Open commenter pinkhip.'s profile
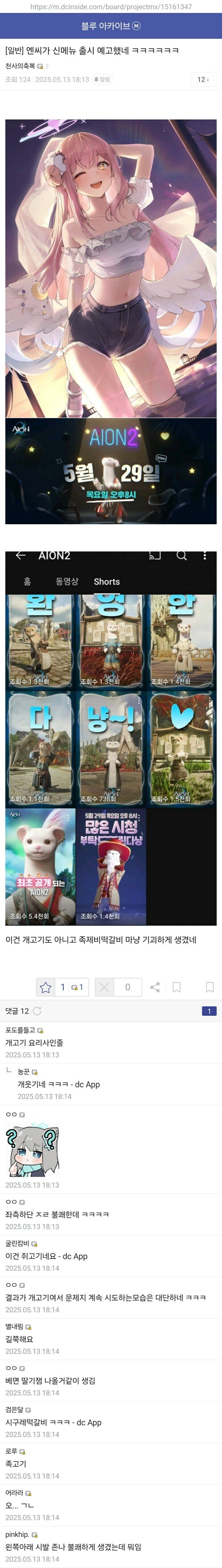The width and height of the screenshot is (222, 1568). (18, 1535)
